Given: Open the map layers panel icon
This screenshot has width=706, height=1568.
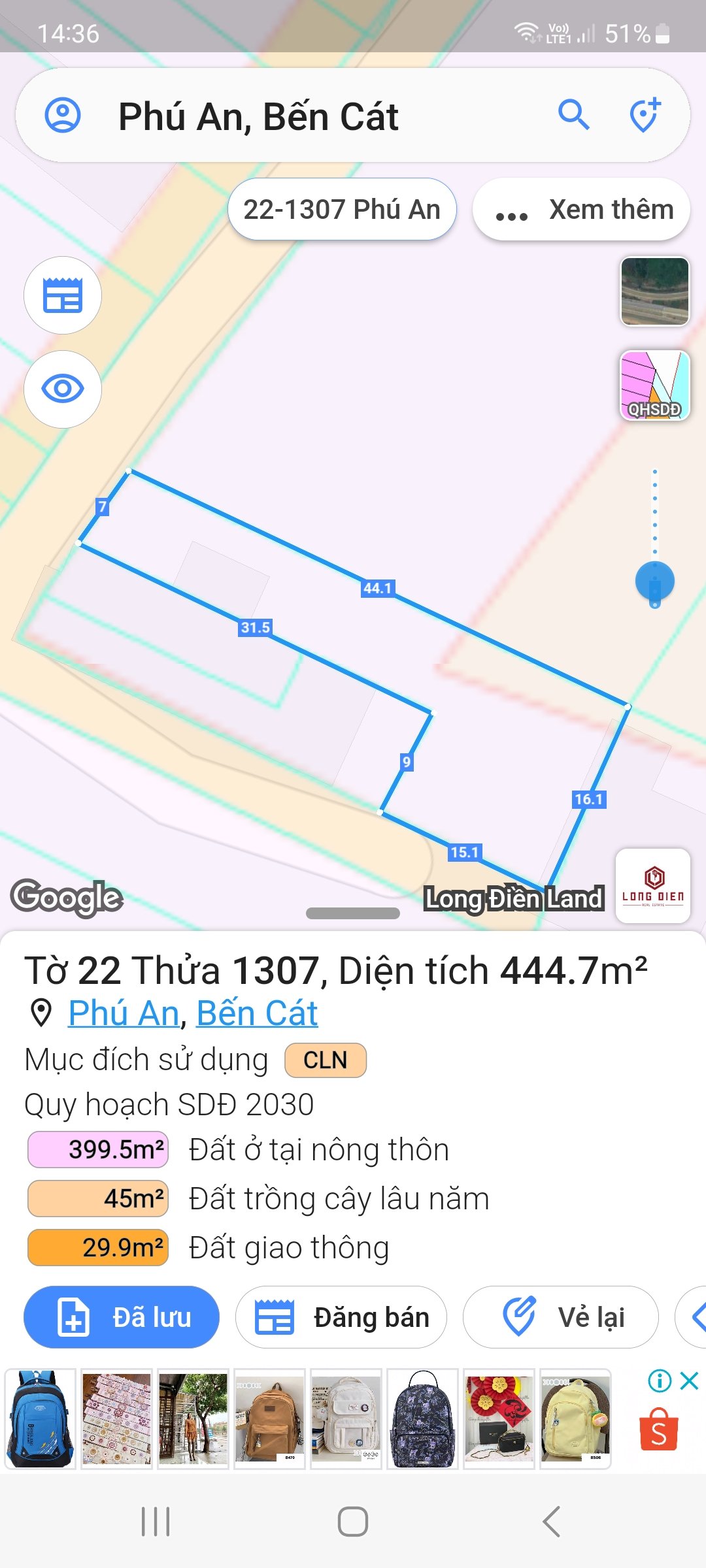Looking at the screenshot, I should pyautogui.click(x=62, y=295).
